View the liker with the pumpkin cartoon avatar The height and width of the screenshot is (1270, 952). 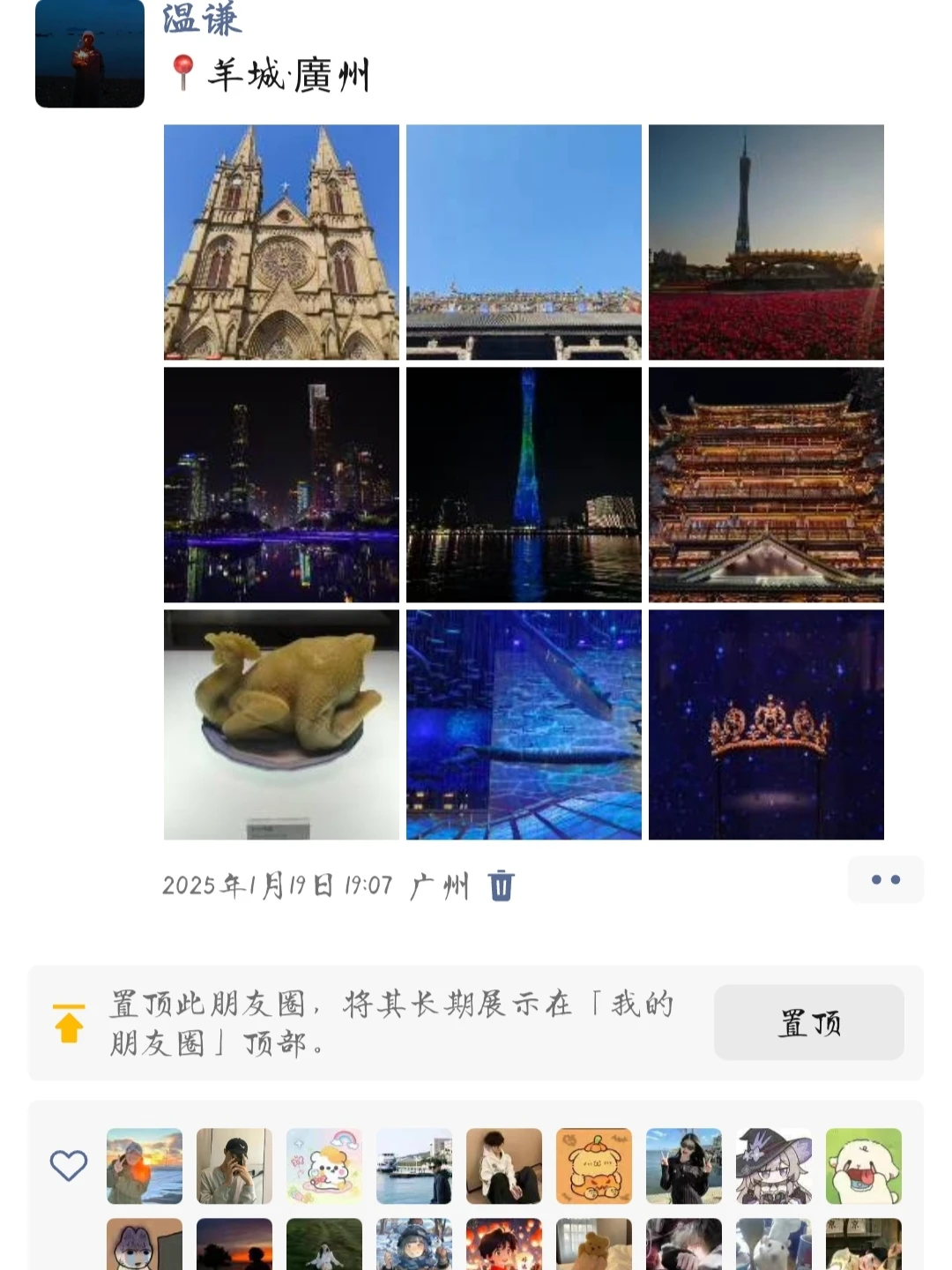point(594,1166)
